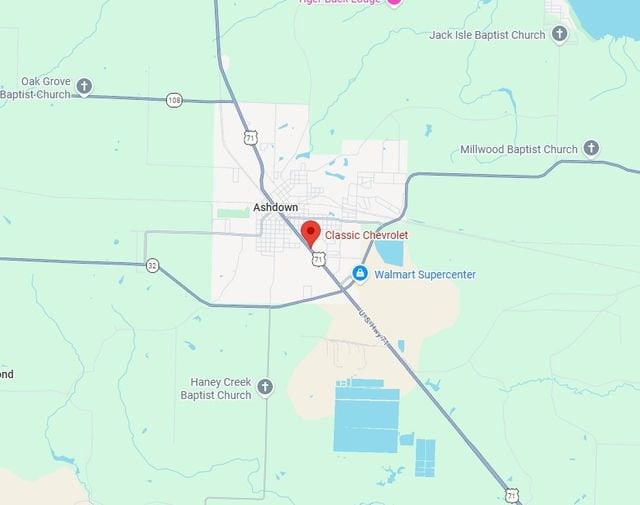The width and height of the screenshot is (640, 505).
Task: Tap the Classic Chevrolet red pin
Action: pos(310,232)
